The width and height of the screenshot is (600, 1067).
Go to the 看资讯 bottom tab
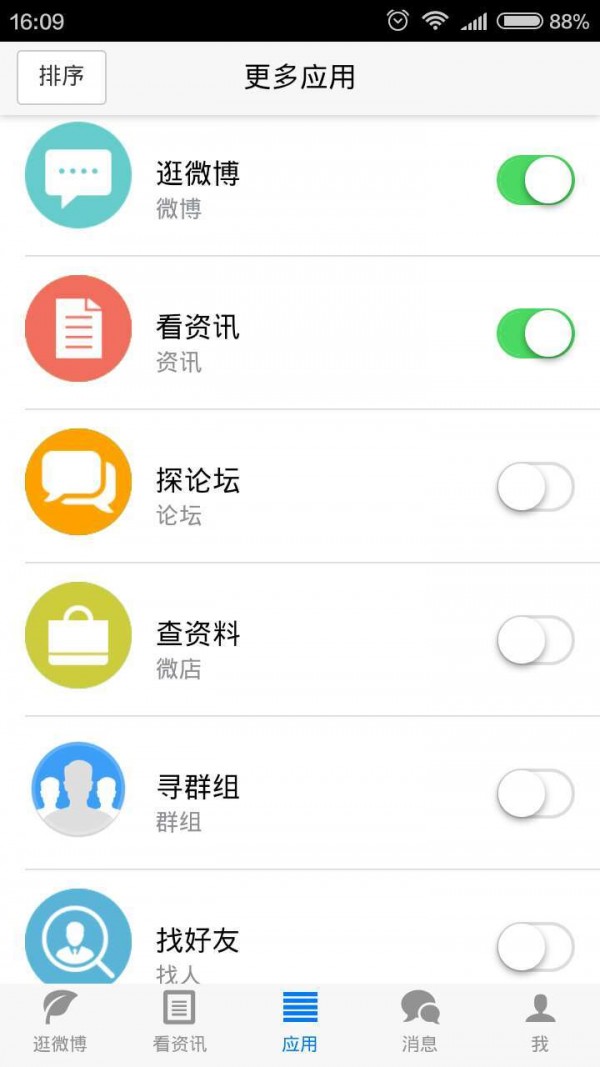[180, 1022]
